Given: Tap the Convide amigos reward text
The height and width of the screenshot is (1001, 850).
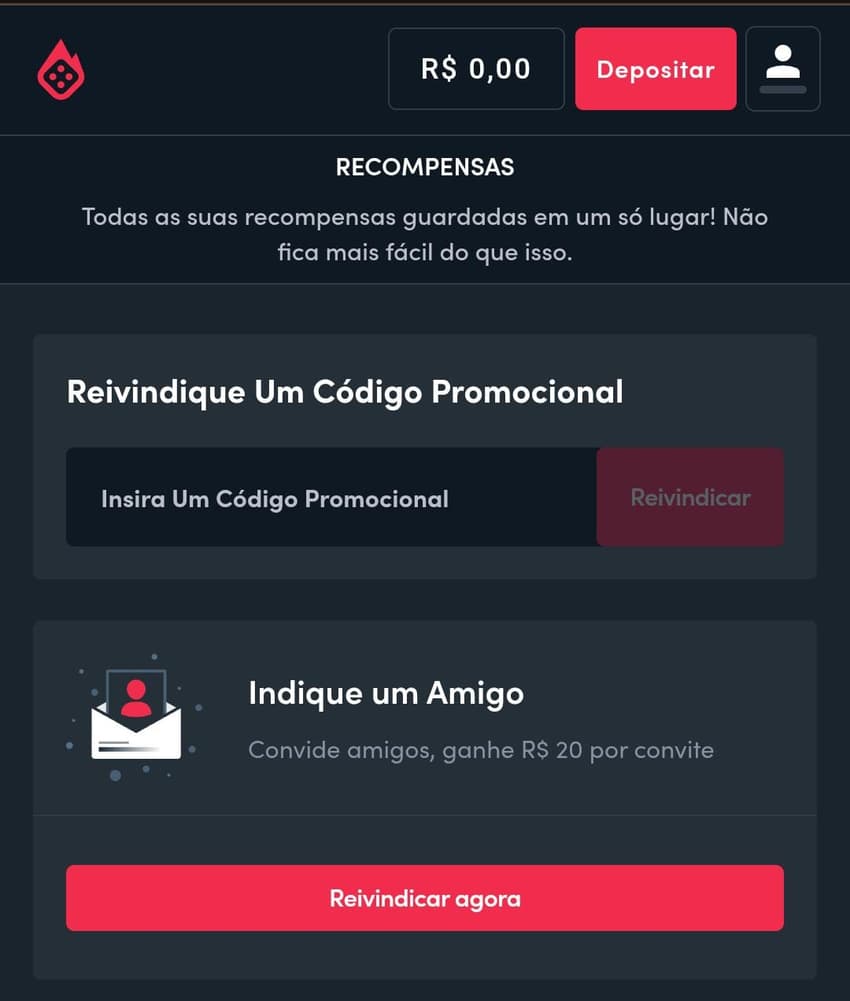Looking at the screenshot, I should pos(481,749).
